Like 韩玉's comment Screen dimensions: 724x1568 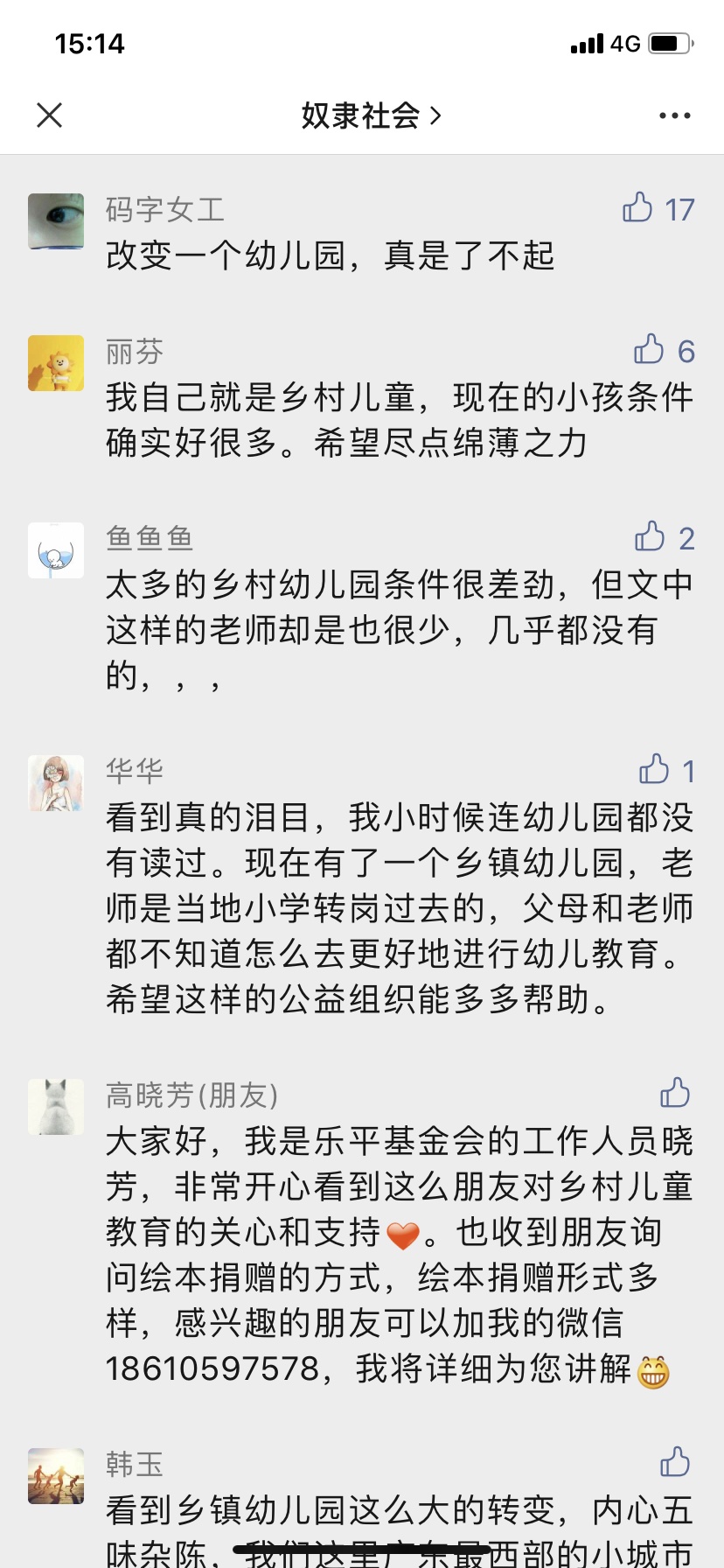tap(675, 1462)
